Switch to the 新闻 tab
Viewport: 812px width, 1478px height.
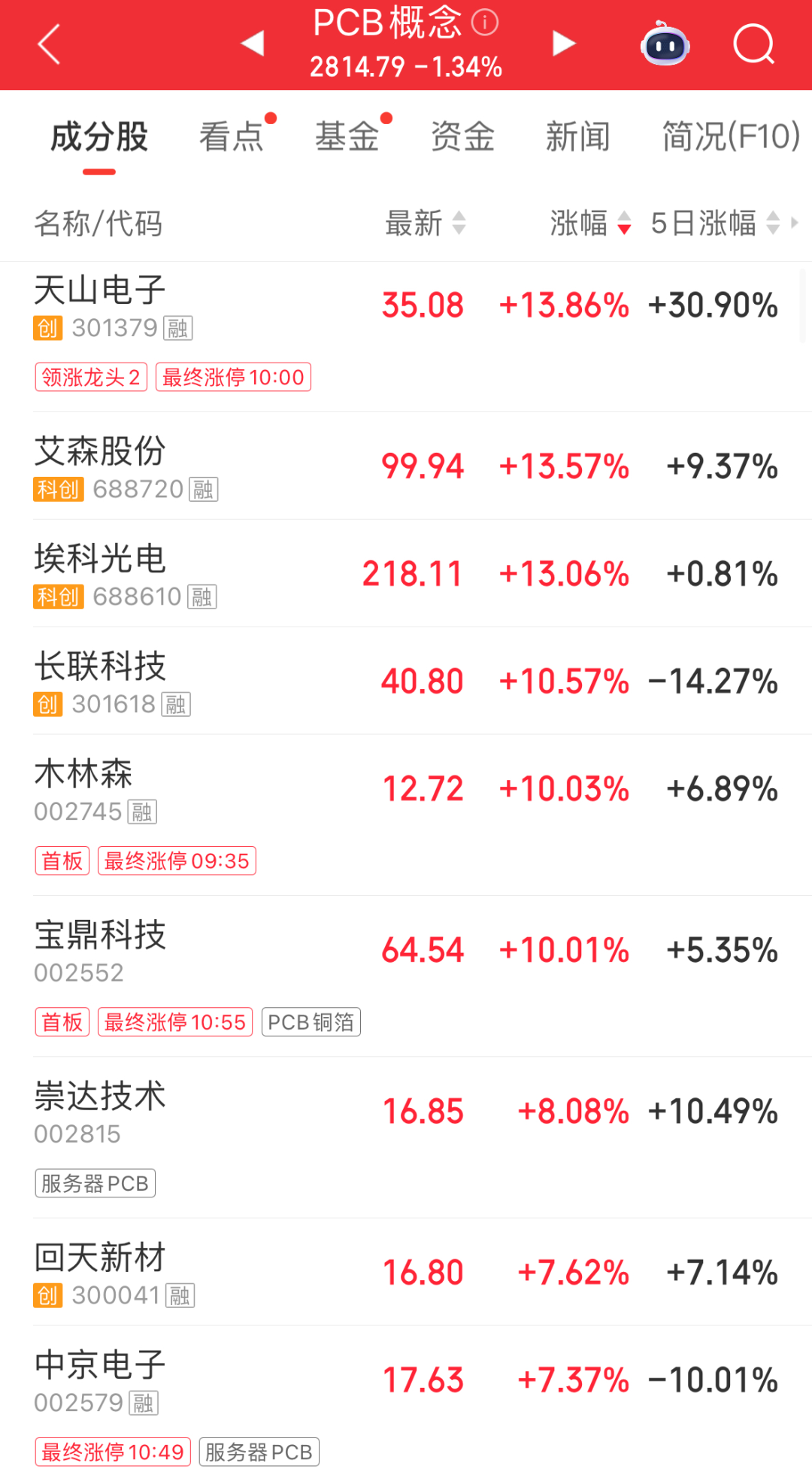pyautogui.click(x=577, y=137)
